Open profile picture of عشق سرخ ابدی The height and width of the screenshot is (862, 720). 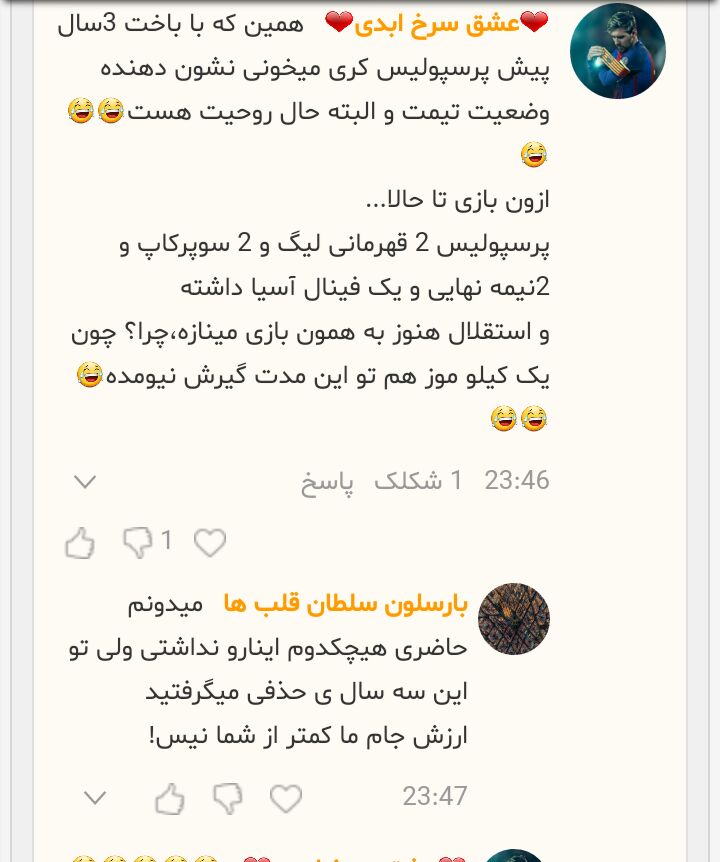click(x=617, y=51)
